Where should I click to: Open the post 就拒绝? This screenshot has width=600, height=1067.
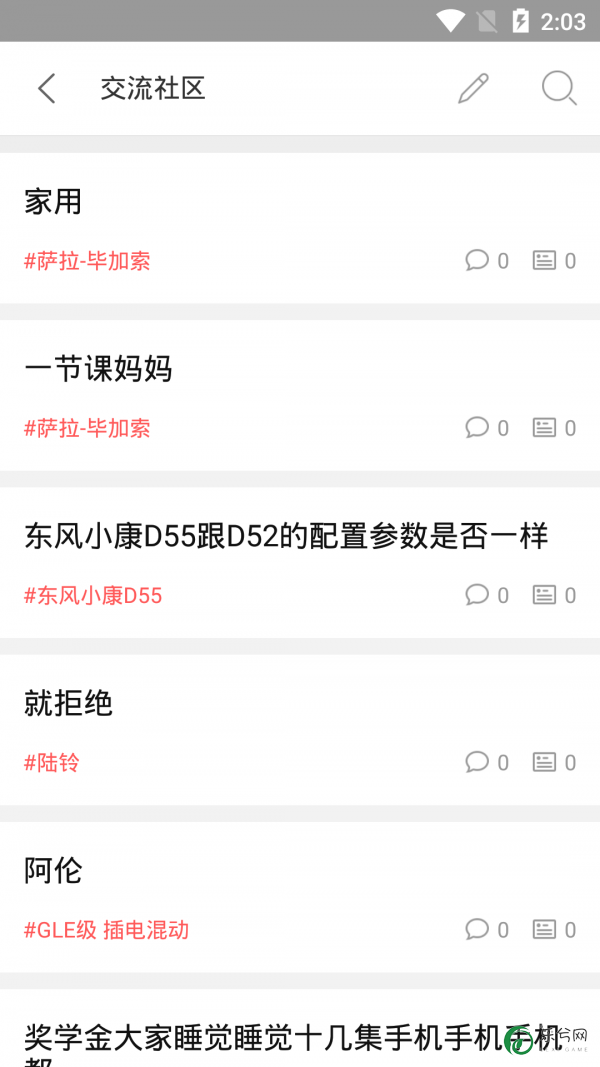[68, 703]
